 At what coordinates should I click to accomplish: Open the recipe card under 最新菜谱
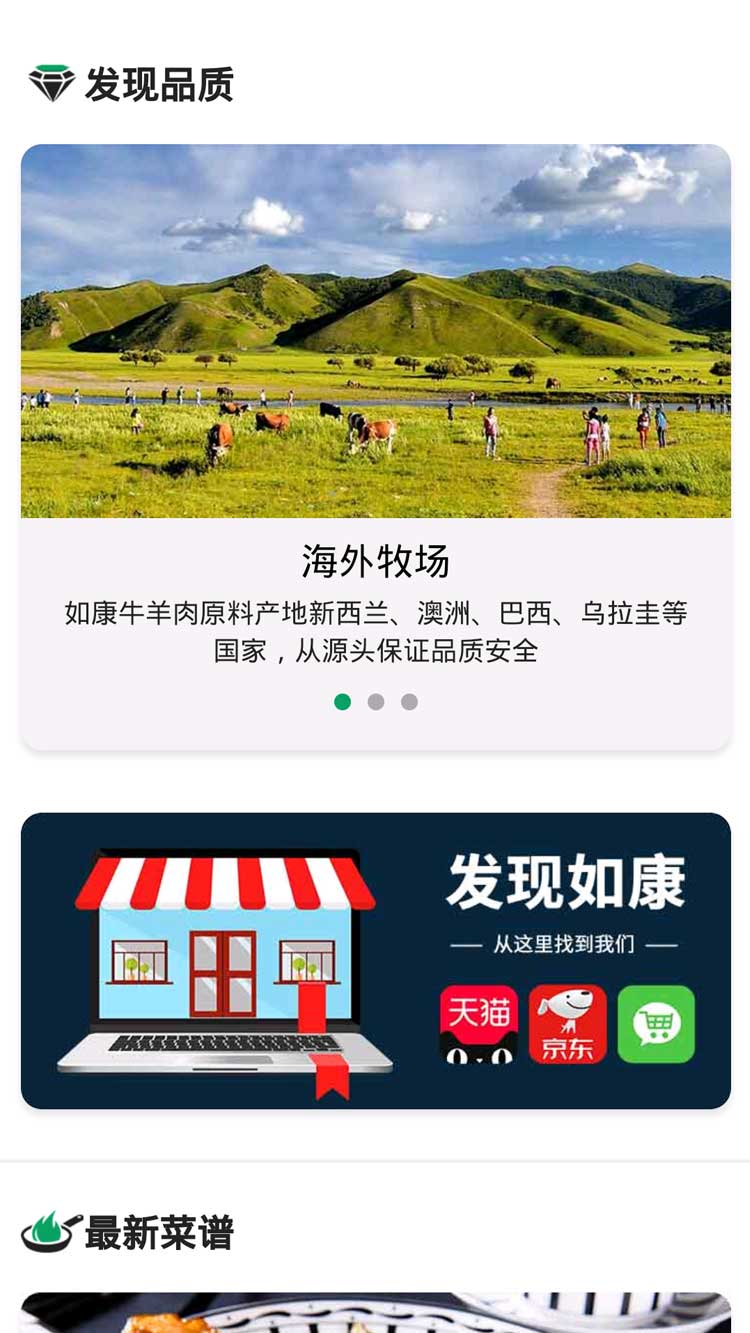pos(375,1313)
